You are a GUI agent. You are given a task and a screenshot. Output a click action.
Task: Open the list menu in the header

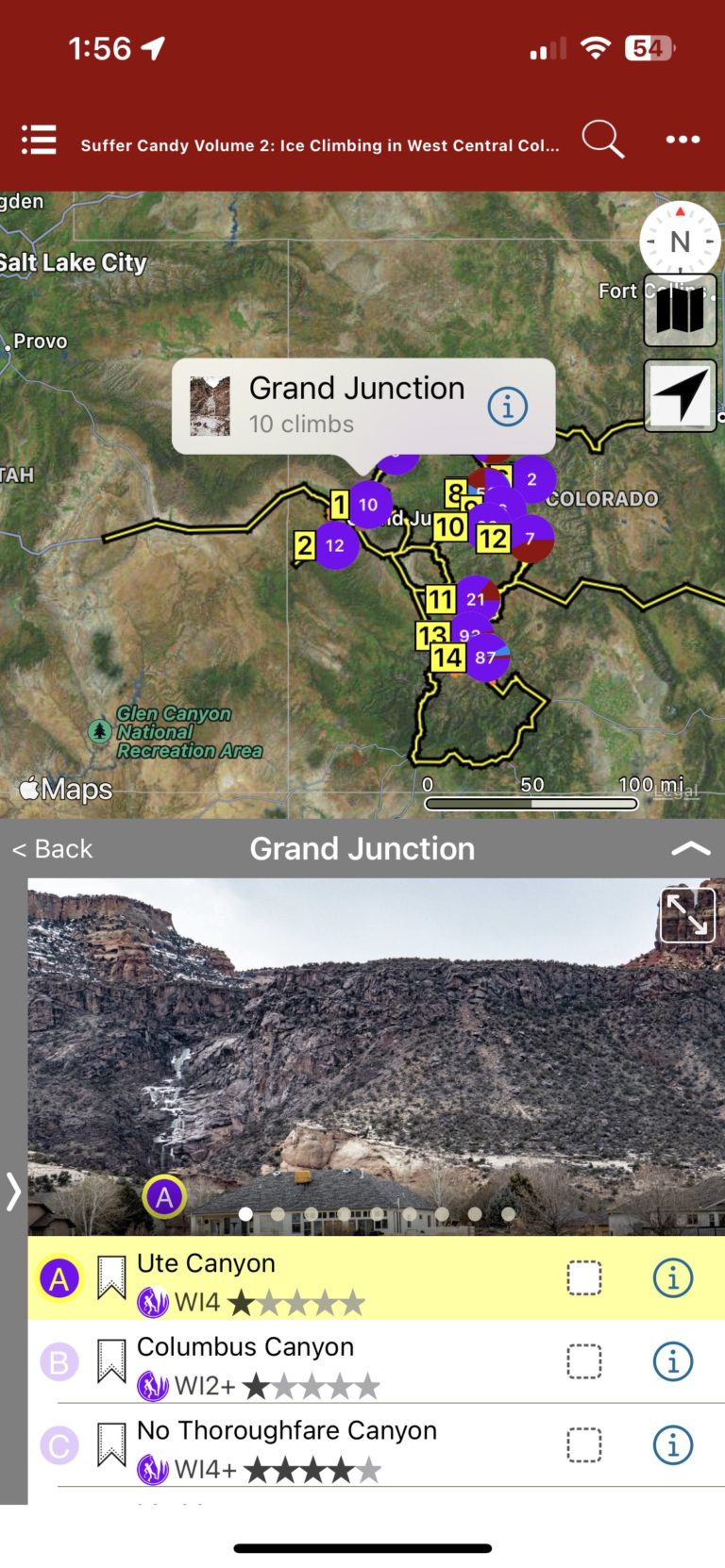point(39,140)
